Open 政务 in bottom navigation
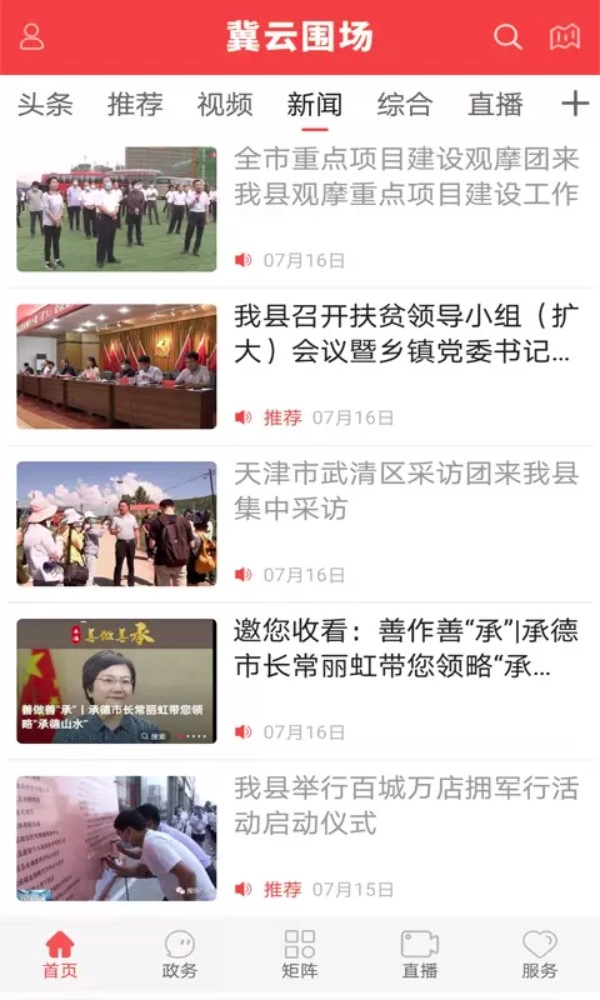The width and height of the screenshot is (600, 1000). pos(180,954)
